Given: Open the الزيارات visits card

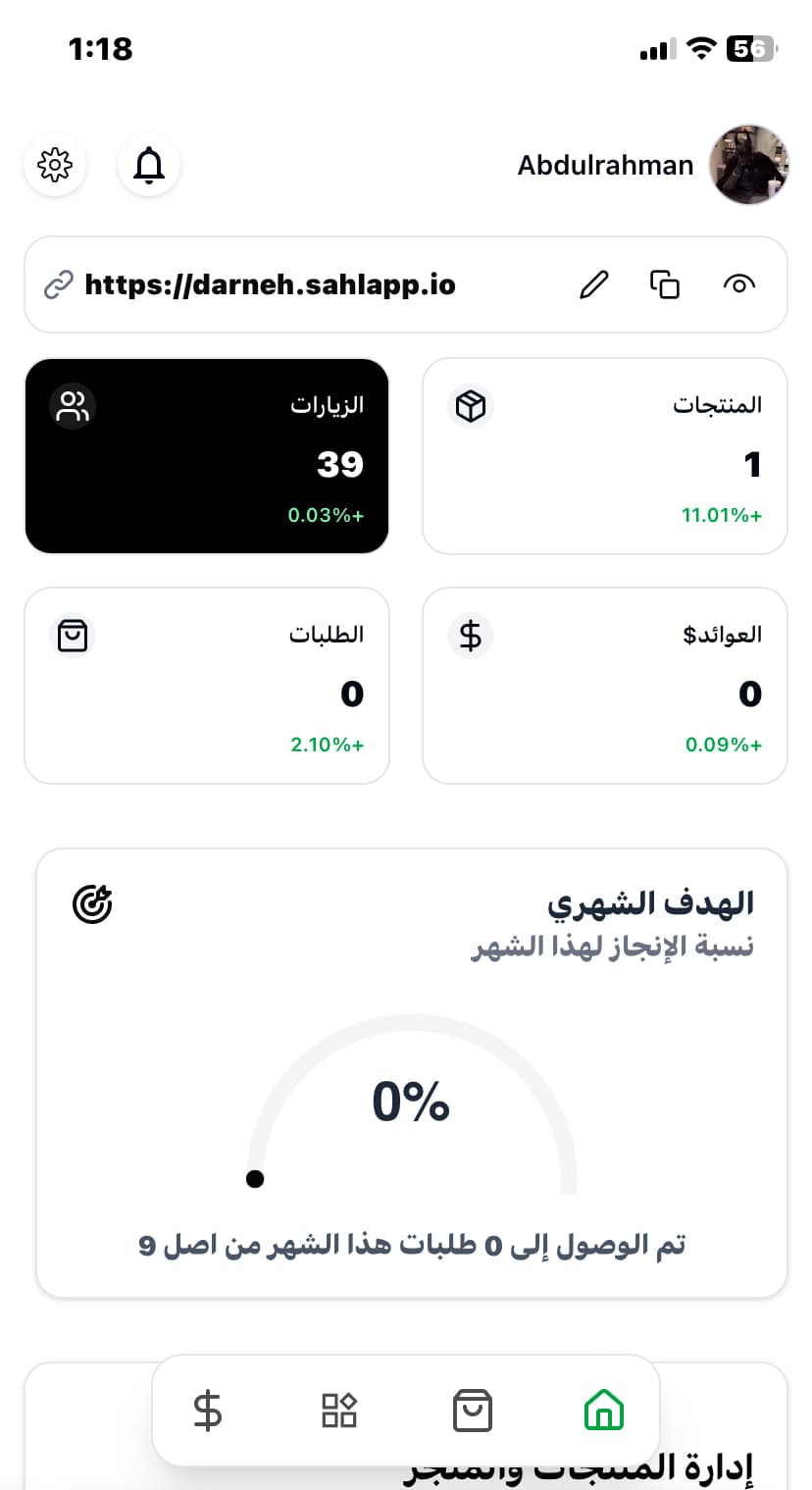Looking at the screenshot, I should coord(207,456).
